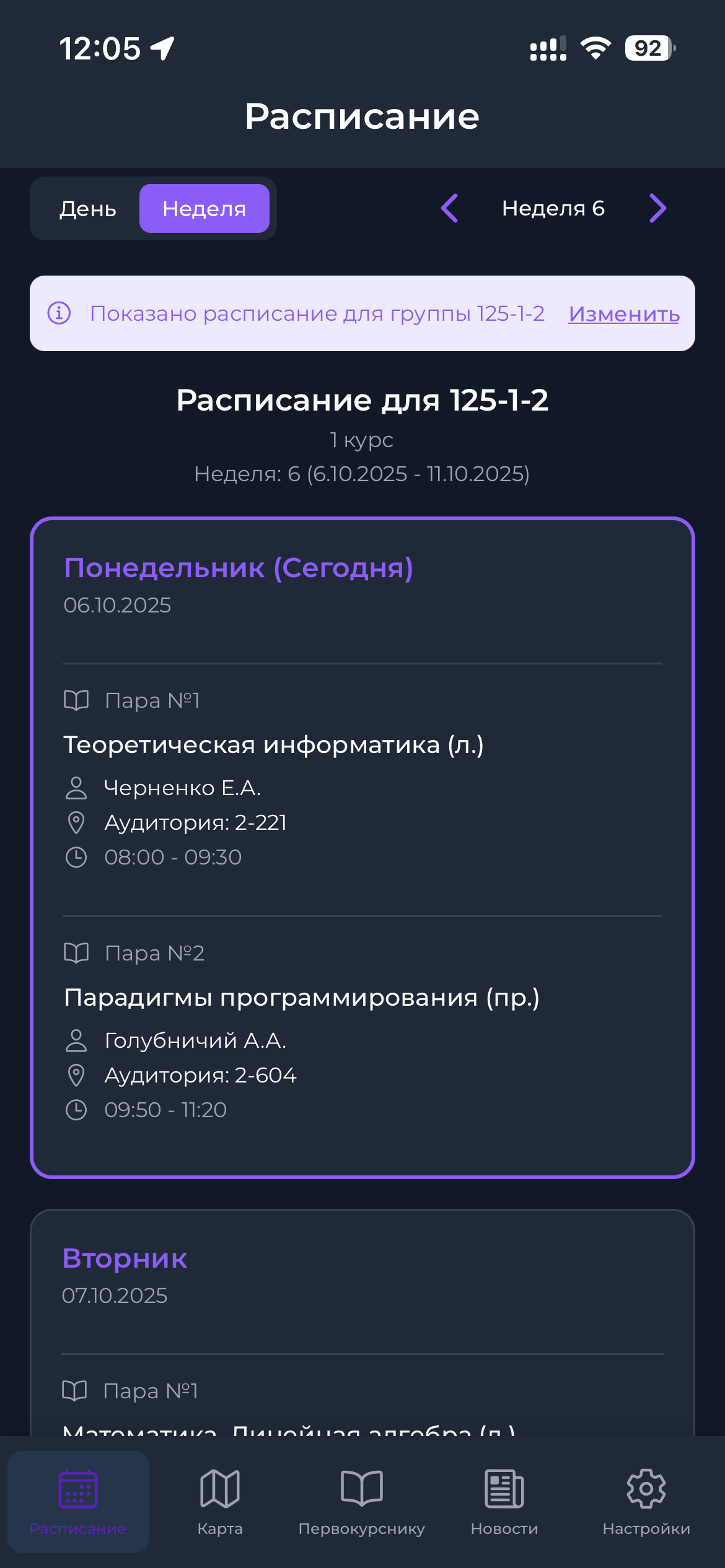Go to the next week
725x1568 pixels.
[657, 208]
